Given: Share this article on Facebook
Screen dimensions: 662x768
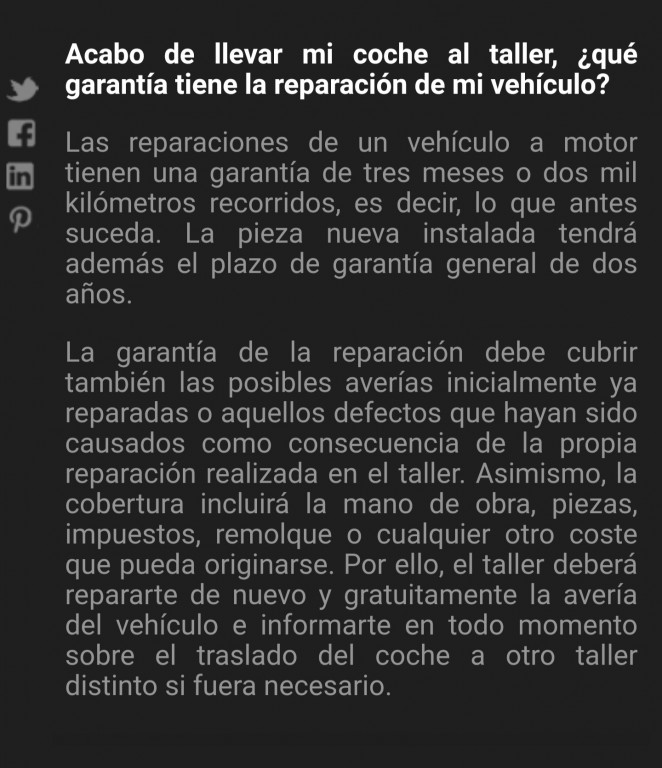Looking at the screenshot, I should click(x=20, y=134).
